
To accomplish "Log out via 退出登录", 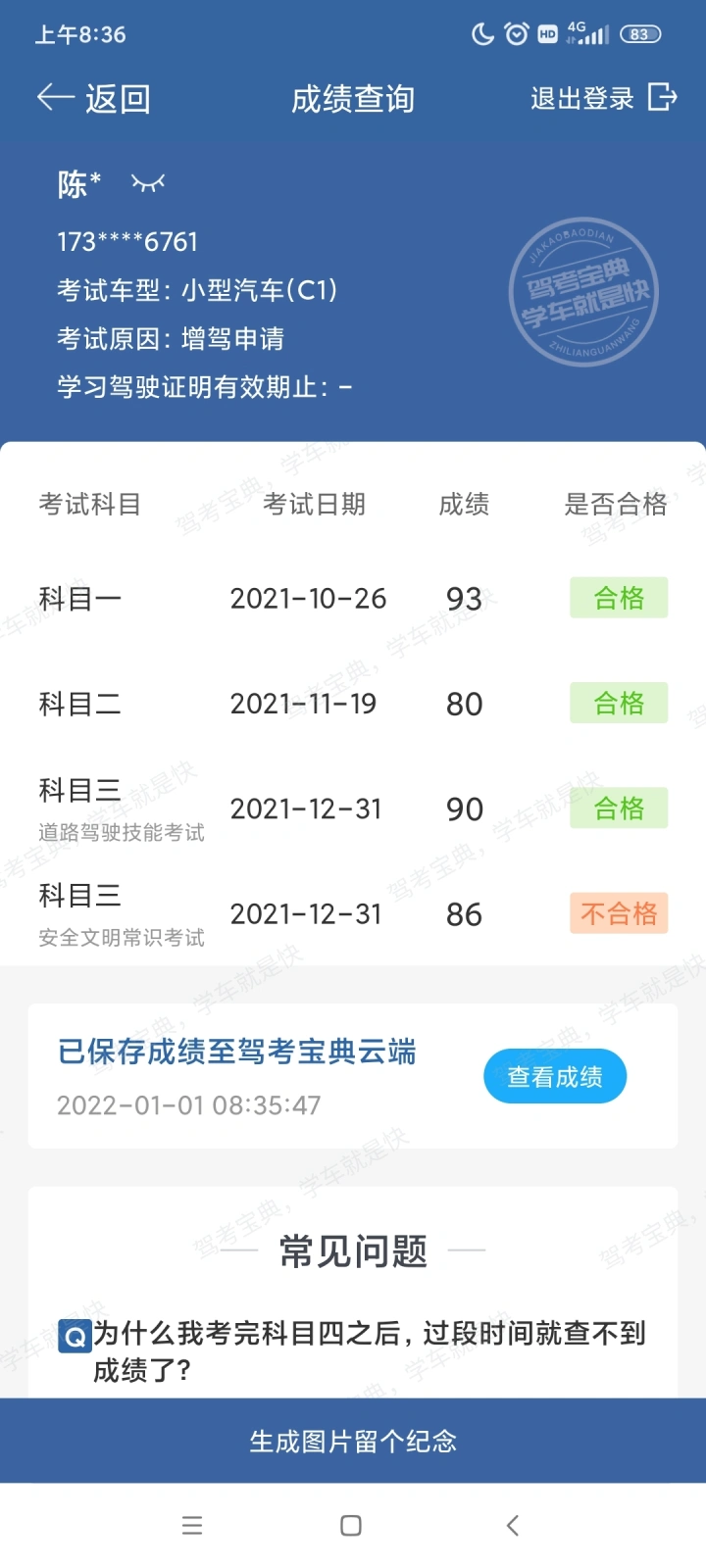I will [x=603, y=98].
